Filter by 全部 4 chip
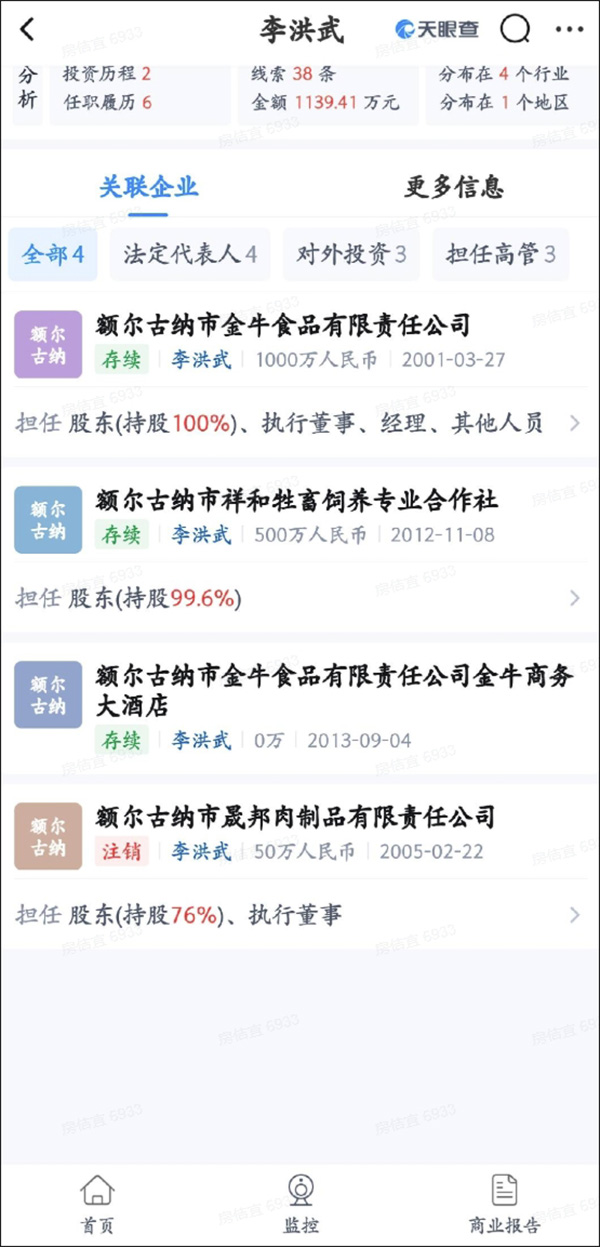Image resolution: width=600 pixels, height=1247 pixels. point(53,255)
